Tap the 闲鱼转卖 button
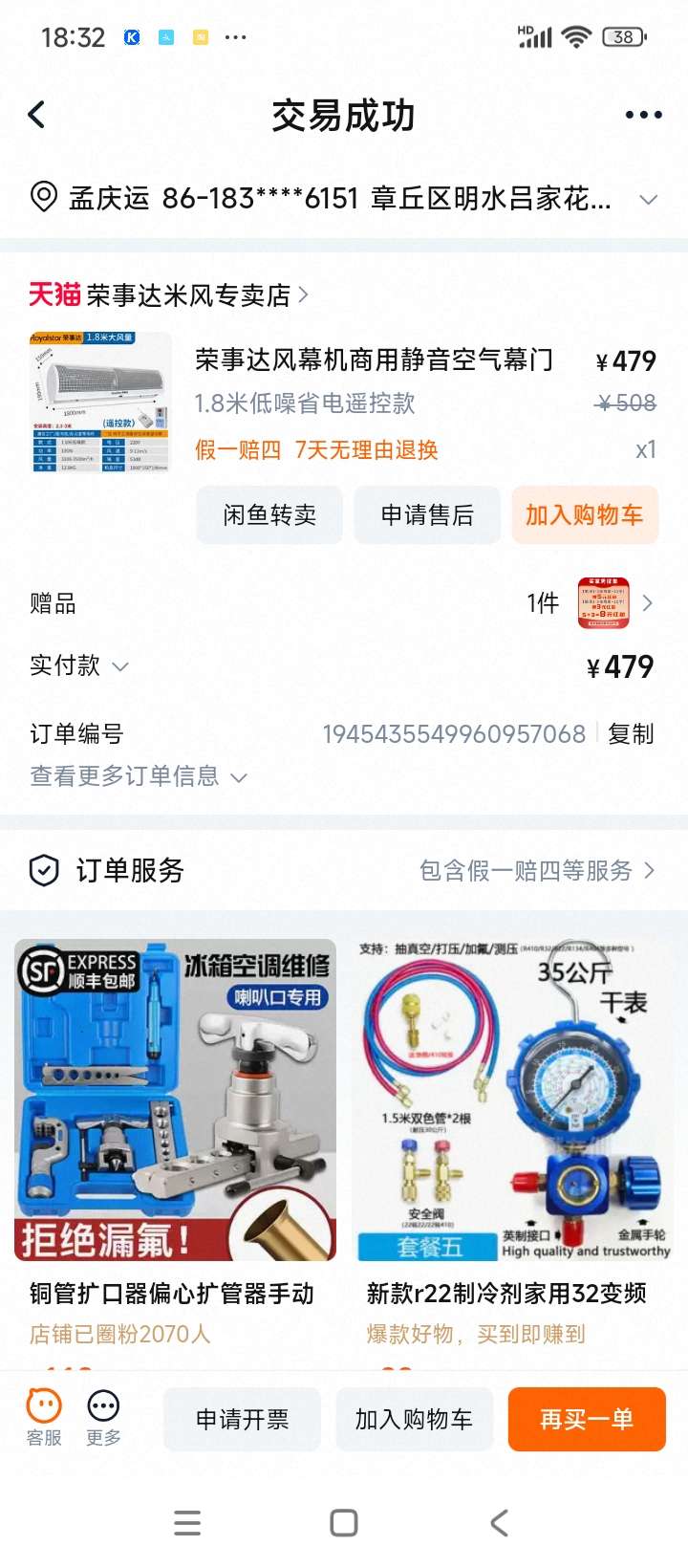Image resolution: width=688 pixels, height=1568 pixels. coord(269,515)
